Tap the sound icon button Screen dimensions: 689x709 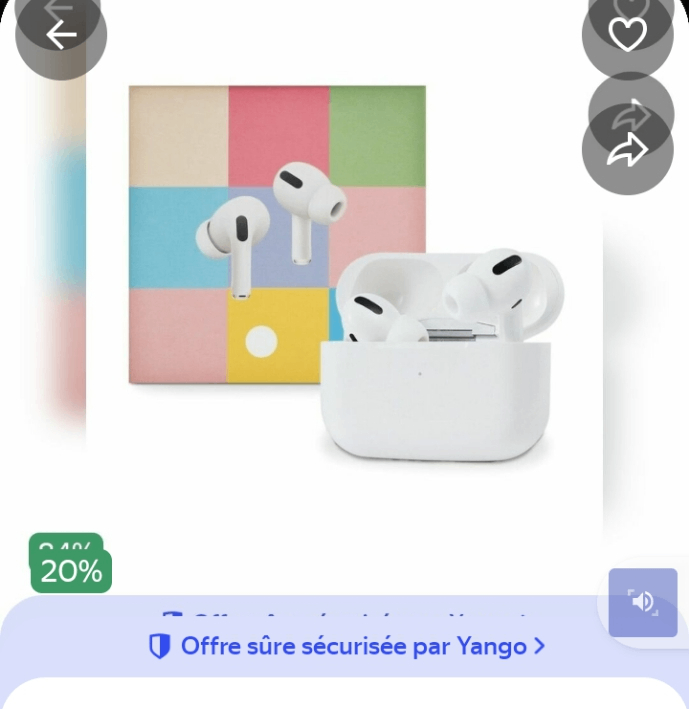pyautogui.click(x=642, y=602)
